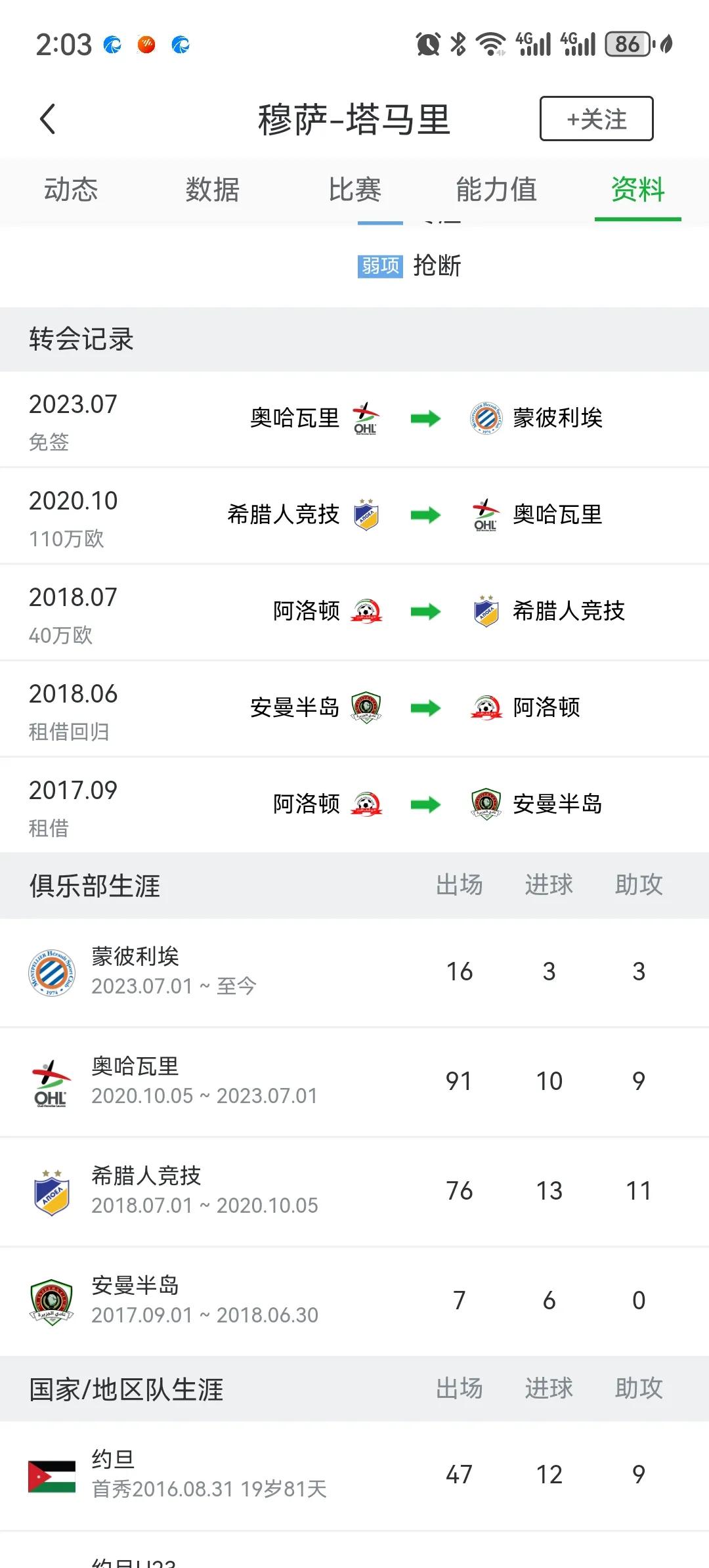Follow the player with +关注 button
Image resolution: width=709 pixels, height=1568 pixels.
(x=596, y=119)
